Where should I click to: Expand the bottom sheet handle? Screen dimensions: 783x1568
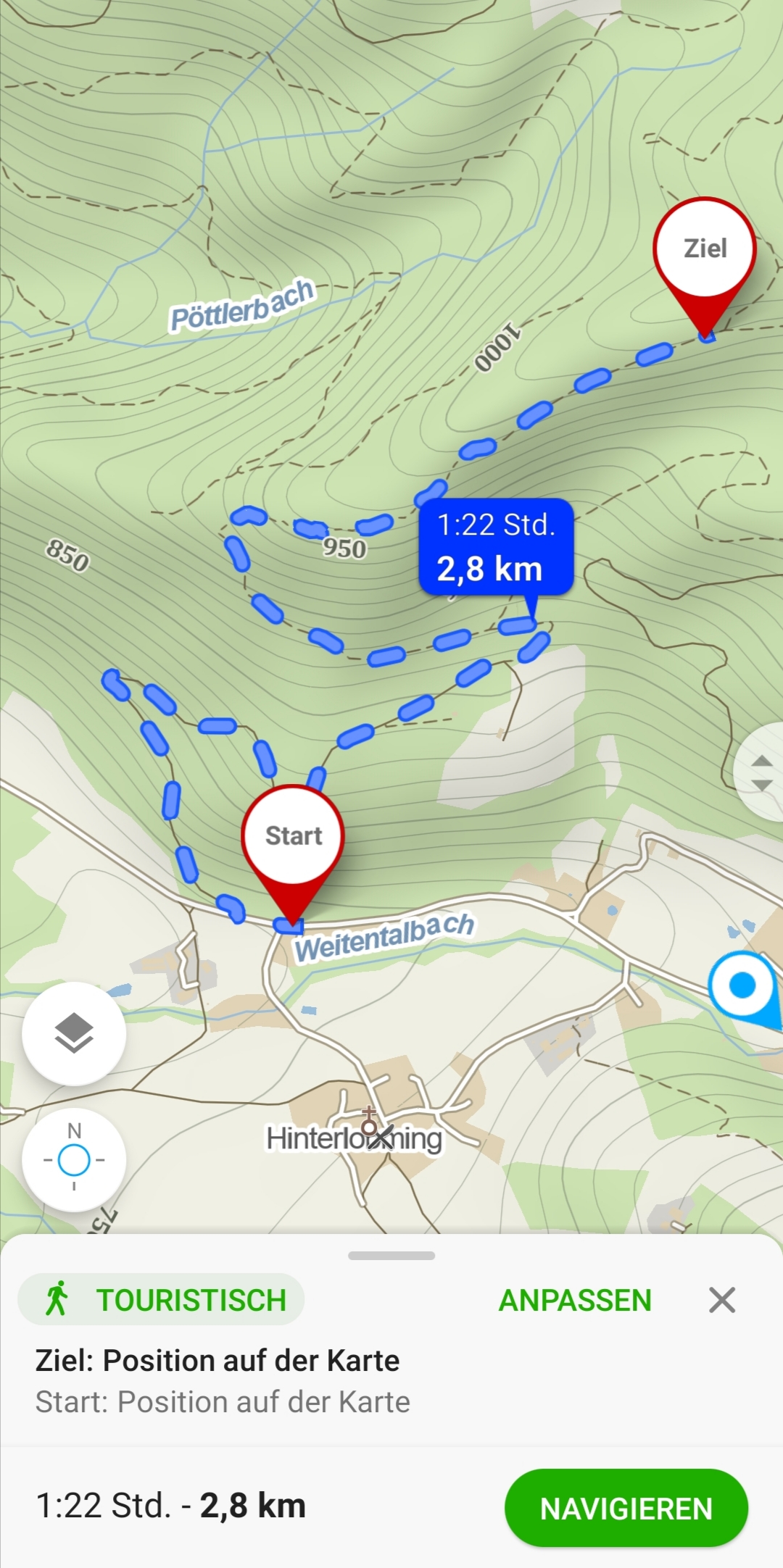click(x=391, y=1256)
